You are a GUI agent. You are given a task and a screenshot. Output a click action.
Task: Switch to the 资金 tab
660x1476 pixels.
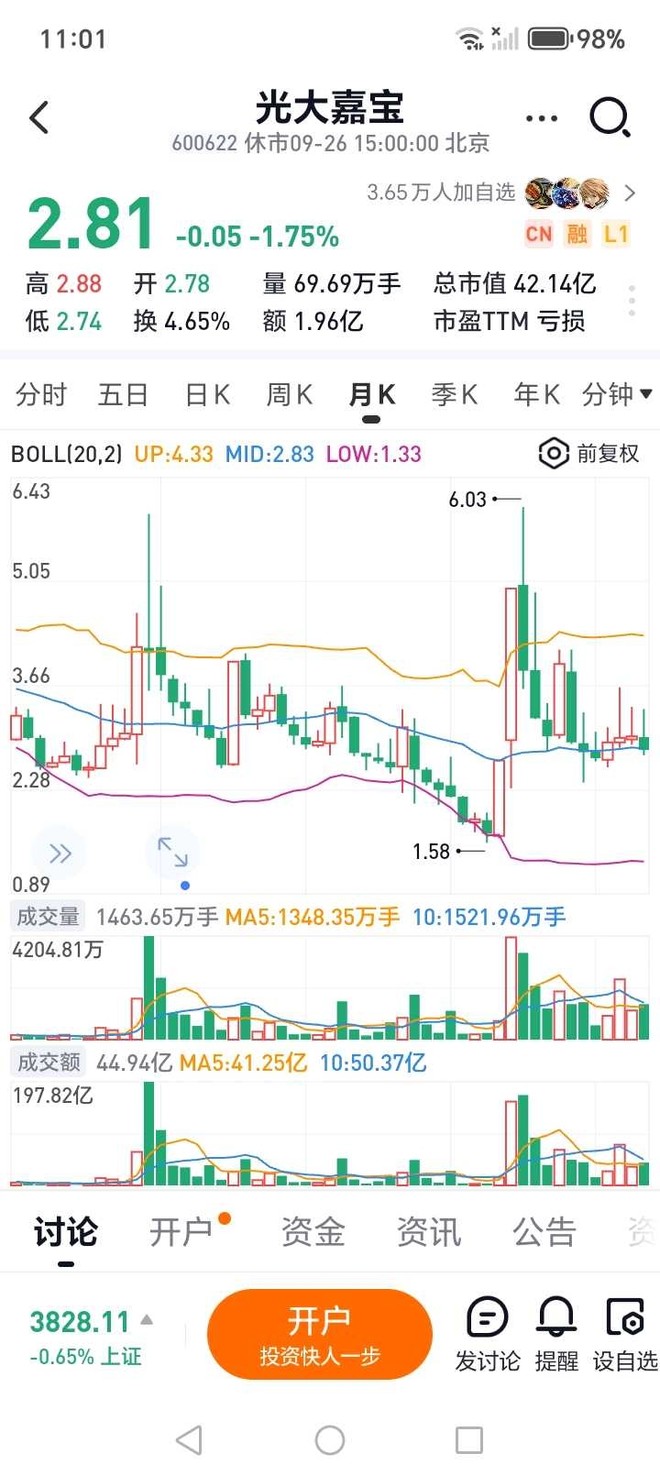(x=313, y=1232)
